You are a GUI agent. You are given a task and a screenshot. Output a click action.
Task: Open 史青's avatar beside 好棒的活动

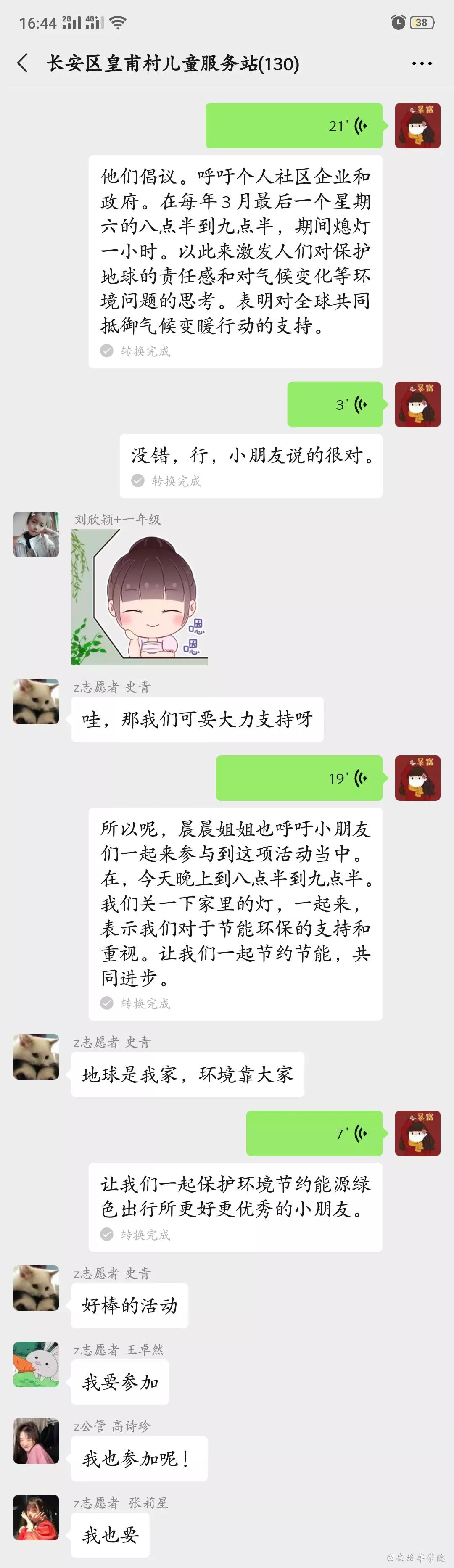click(37, 1288)
